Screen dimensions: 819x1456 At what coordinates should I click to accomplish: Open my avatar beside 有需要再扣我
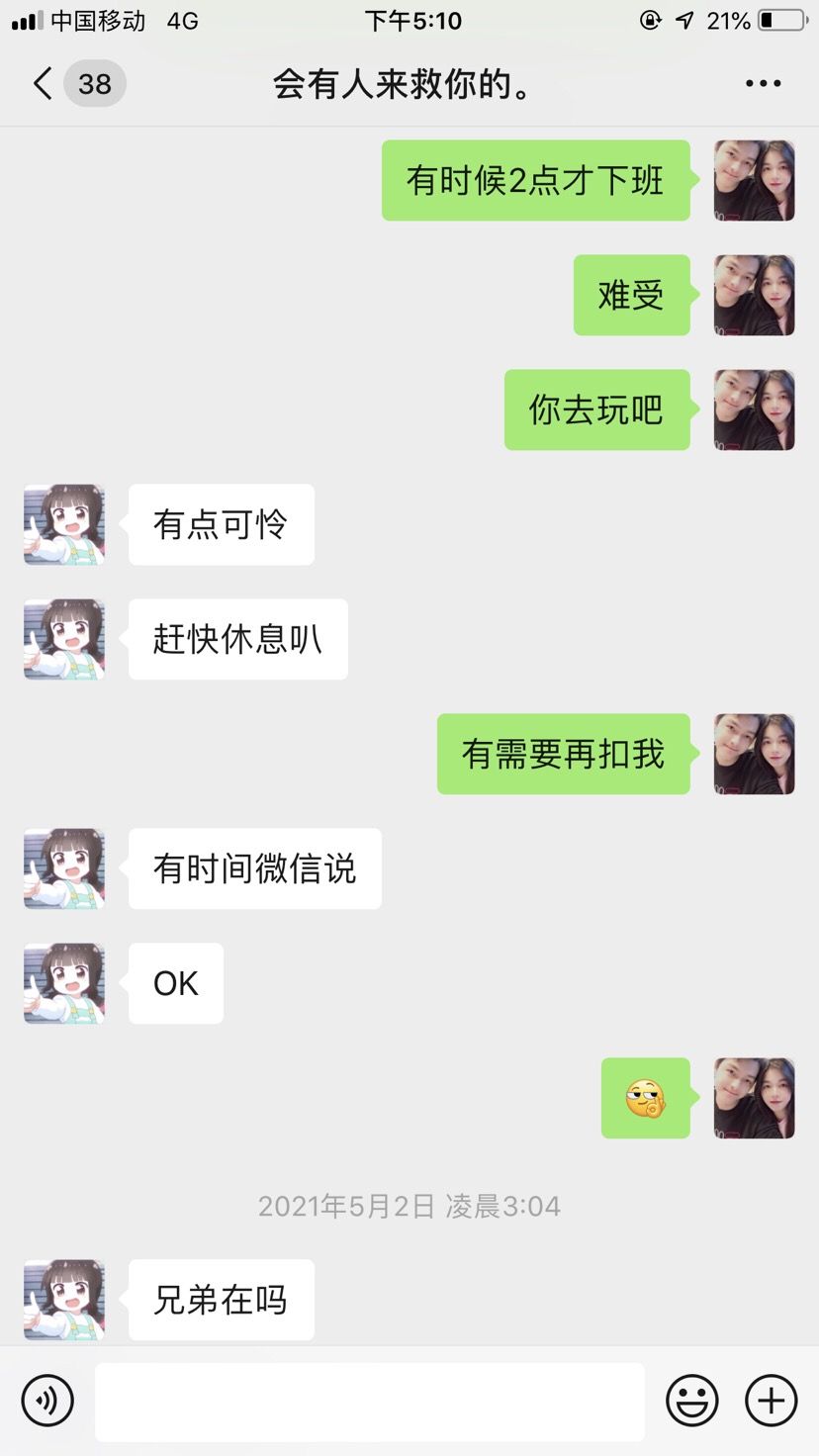(x=754, y=754)
